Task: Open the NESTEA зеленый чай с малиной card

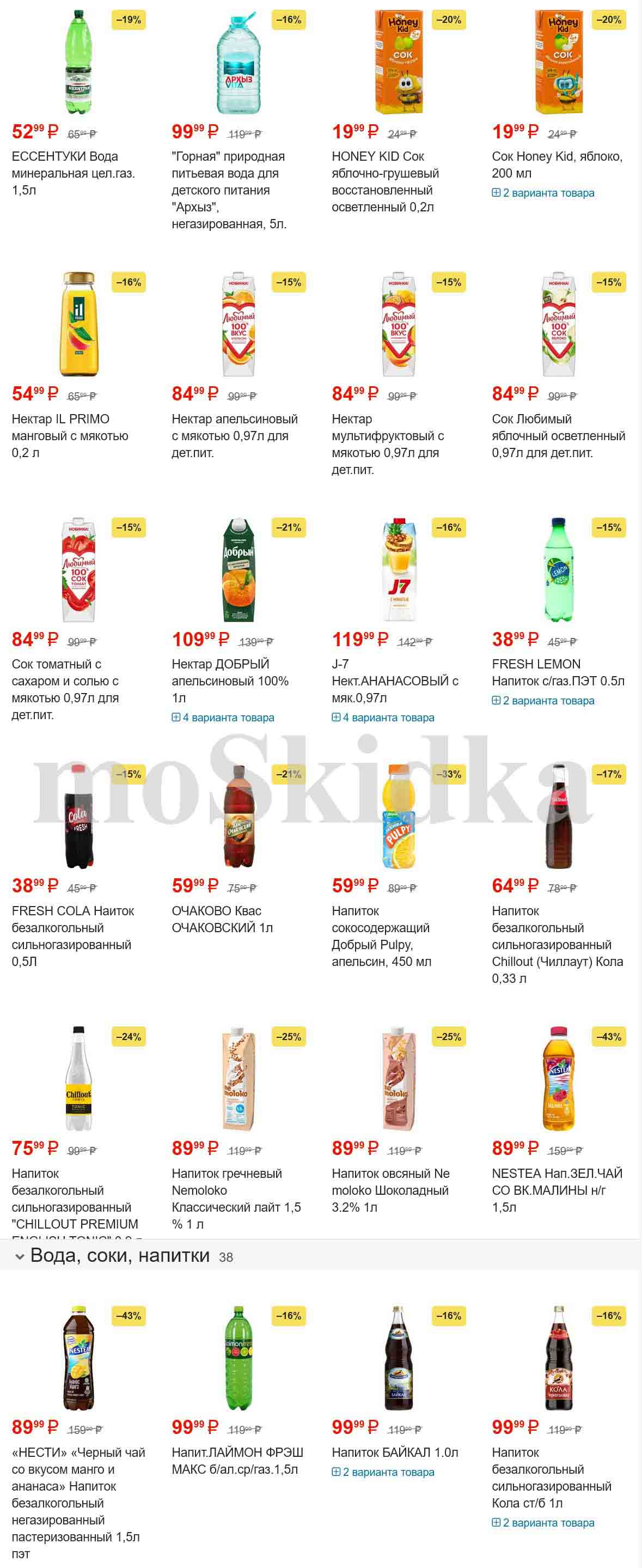Action: click(556, 1189)
